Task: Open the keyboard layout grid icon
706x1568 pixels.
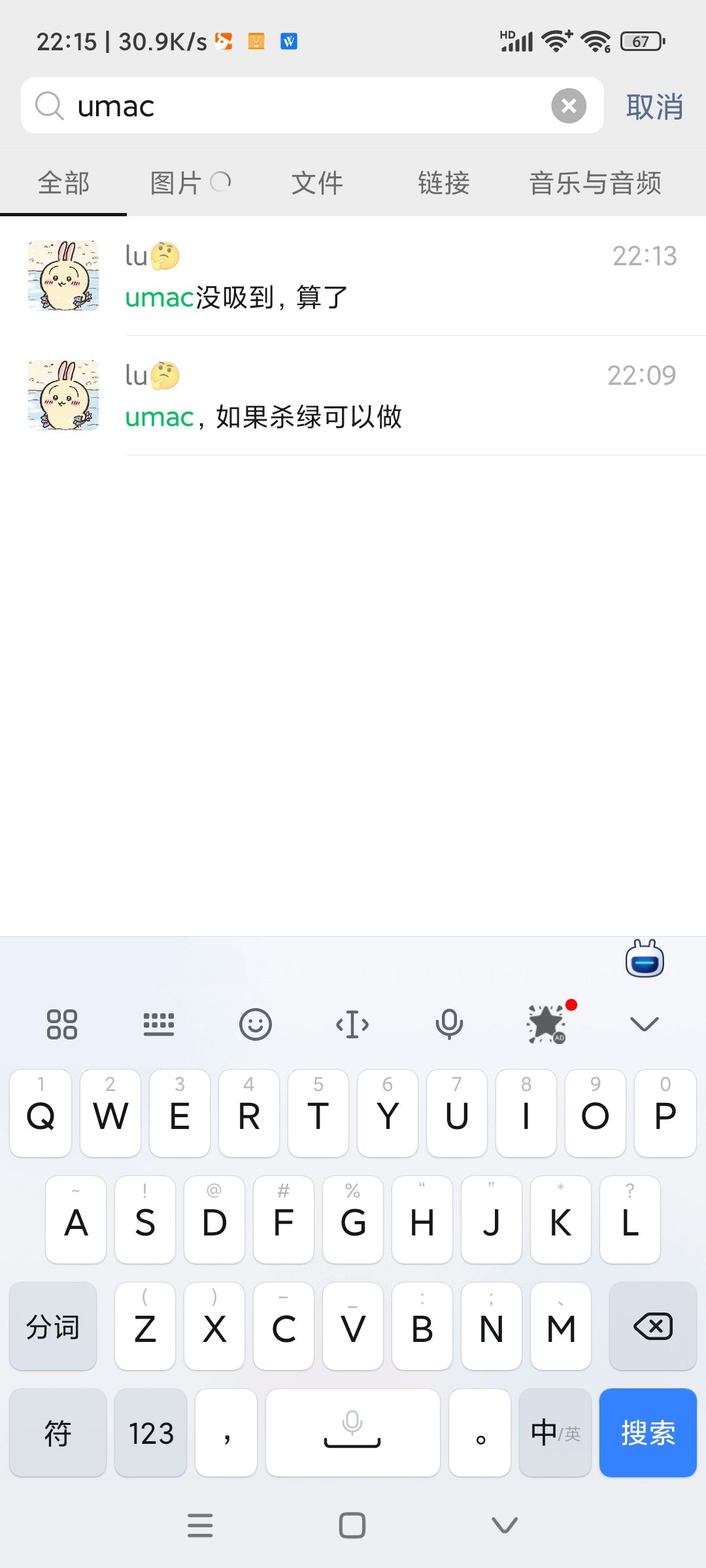Action: 63,1023
